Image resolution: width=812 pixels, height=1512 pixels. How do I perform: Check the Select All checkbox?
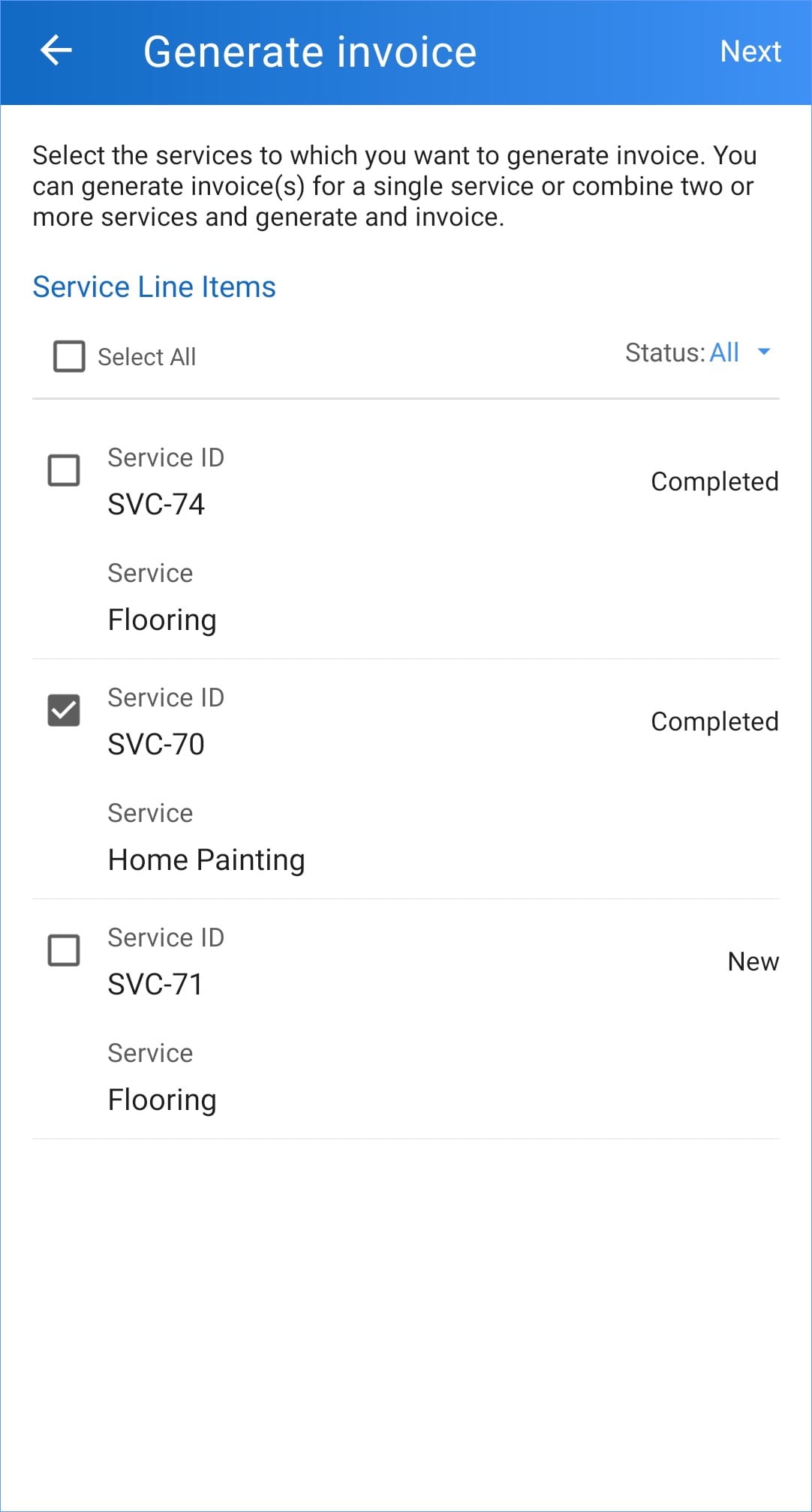click(69, 356)
